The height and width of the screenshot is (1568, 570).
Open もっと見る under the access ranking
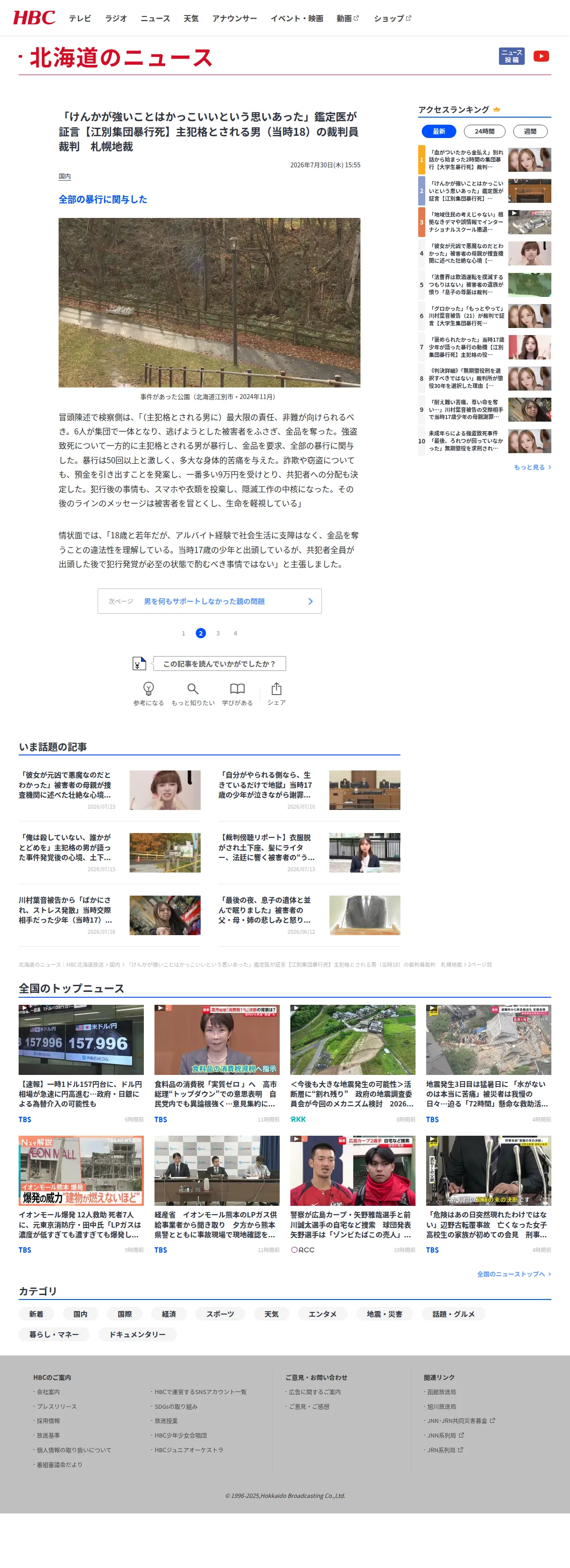tap(532, 467)
